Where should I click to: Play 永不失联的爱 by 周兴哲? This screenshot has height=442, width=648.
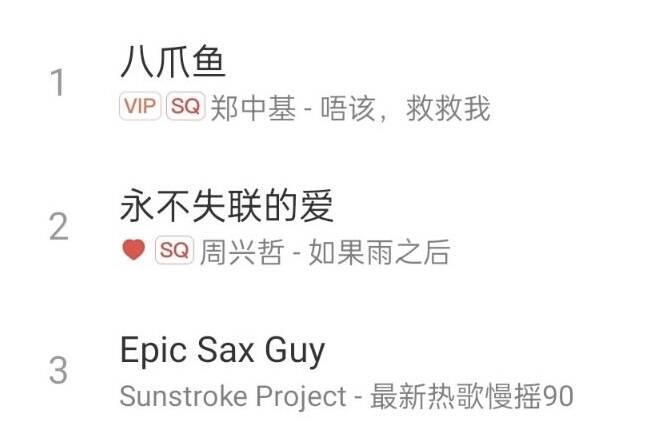point(226,207)
